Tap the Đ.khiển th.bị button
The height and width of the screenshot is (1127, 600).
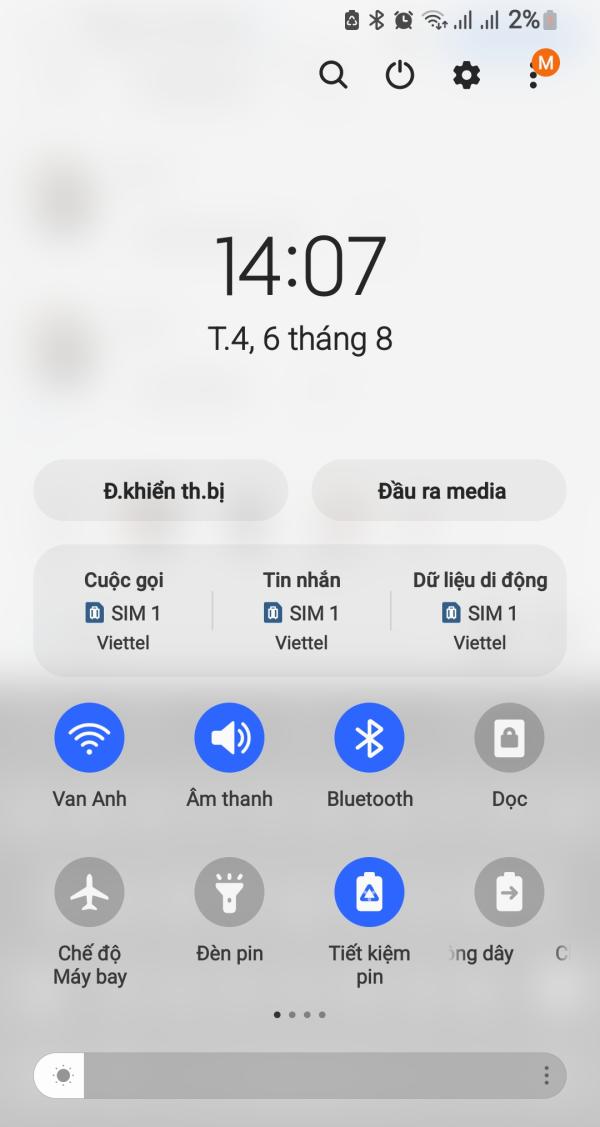161,491
